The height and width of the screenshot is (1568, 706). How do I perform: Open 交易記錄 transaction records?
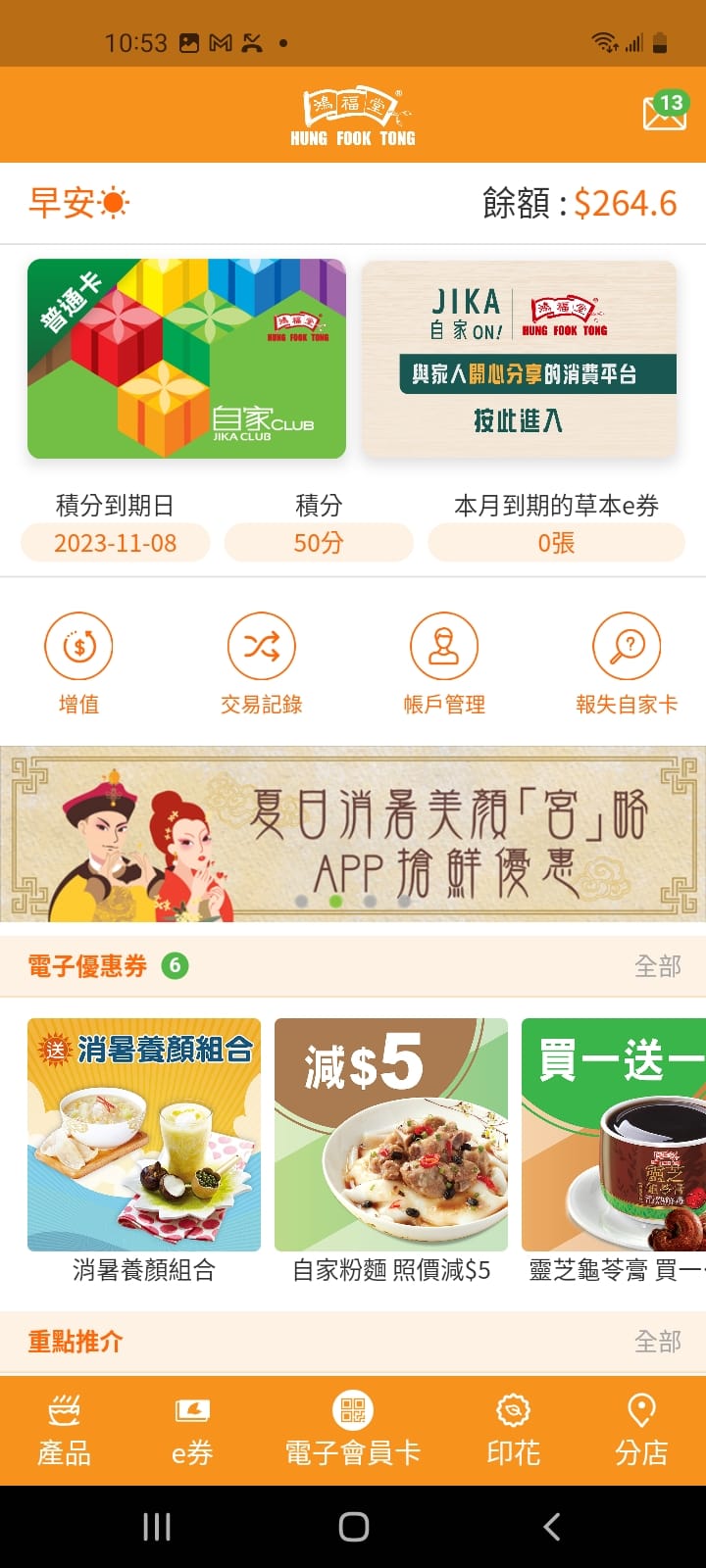(x=261, y=647)
